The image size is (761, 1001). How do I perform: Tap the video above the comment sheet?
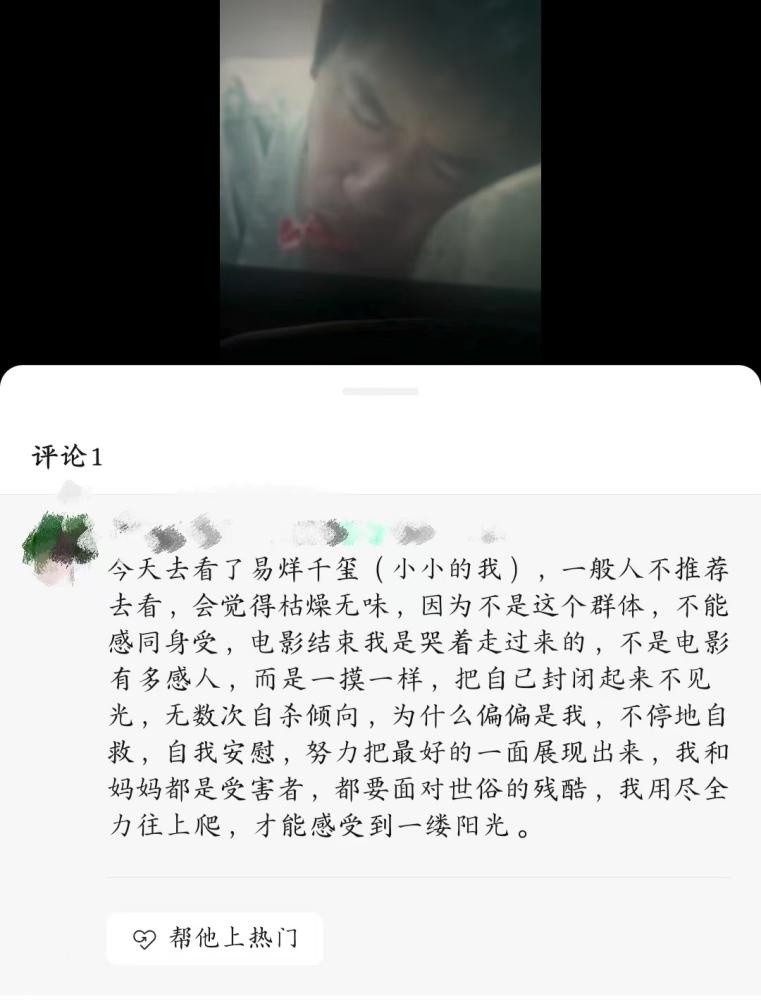(380, 180)
